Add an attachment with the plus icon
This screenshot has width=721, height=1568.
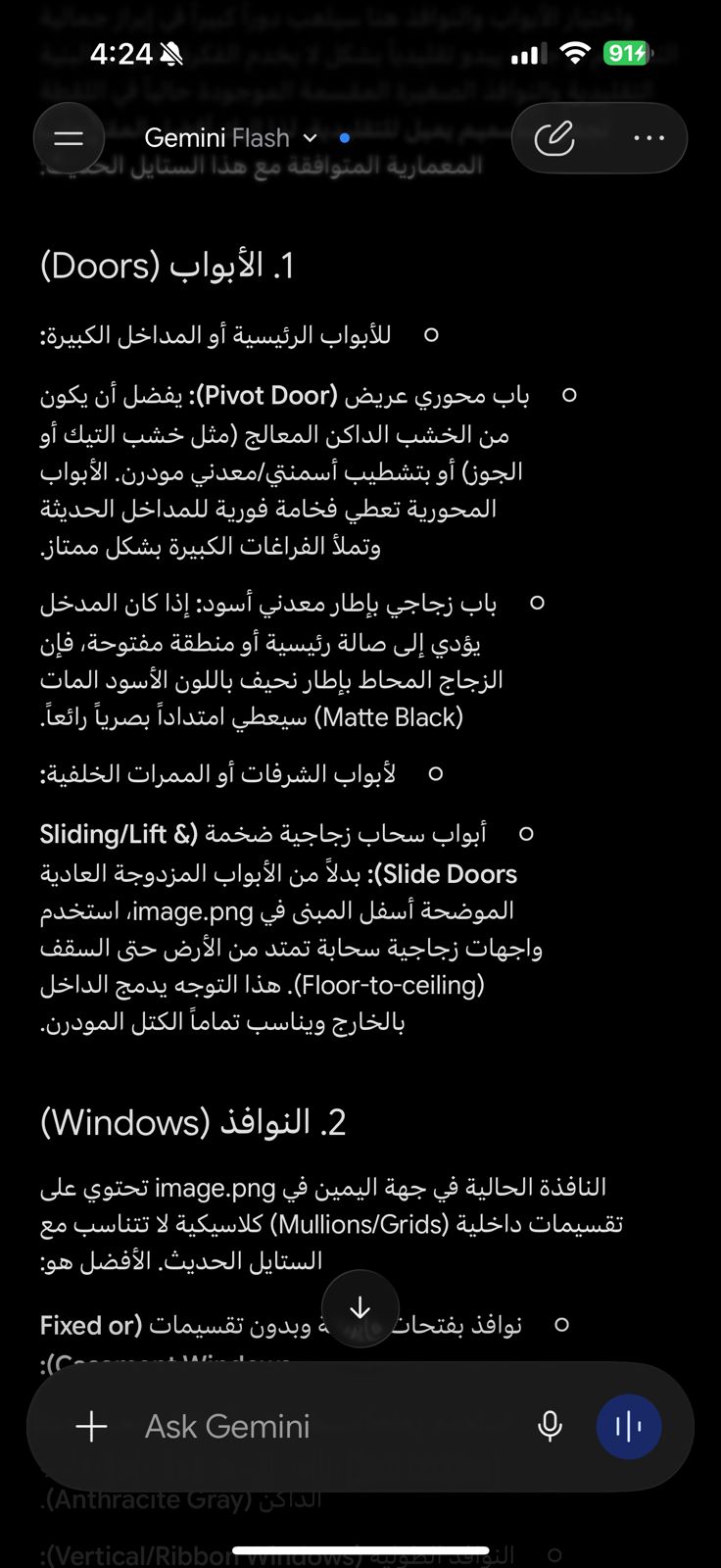[92, 1426]
